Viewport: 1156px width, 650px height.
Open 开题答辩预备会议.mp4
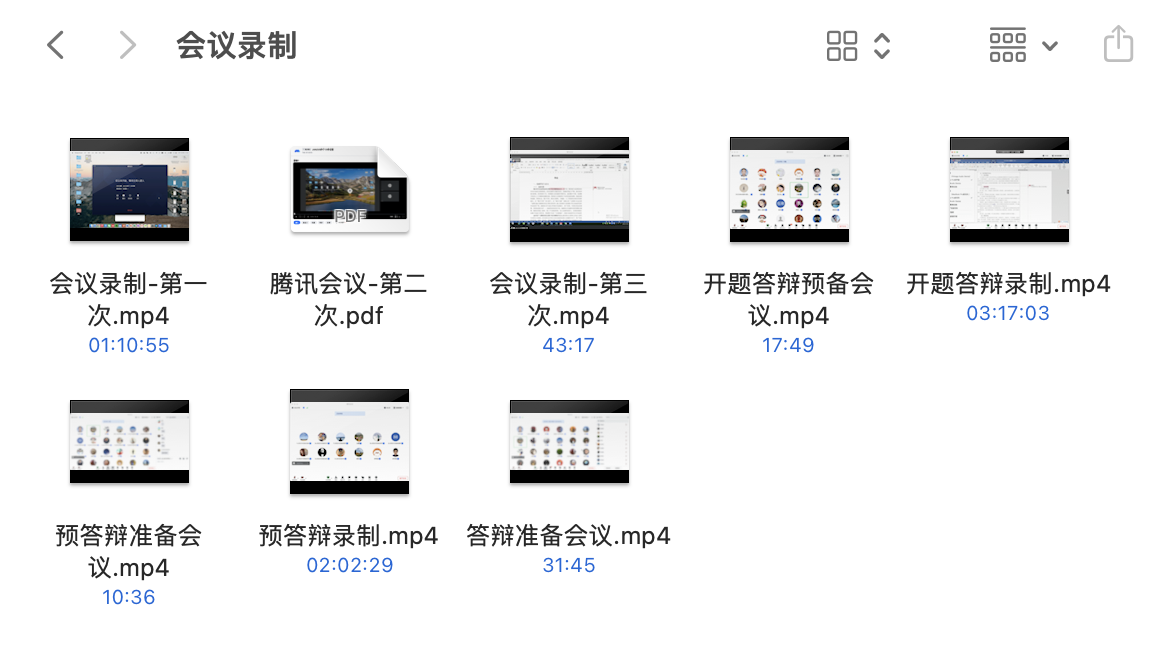[789, 190]
